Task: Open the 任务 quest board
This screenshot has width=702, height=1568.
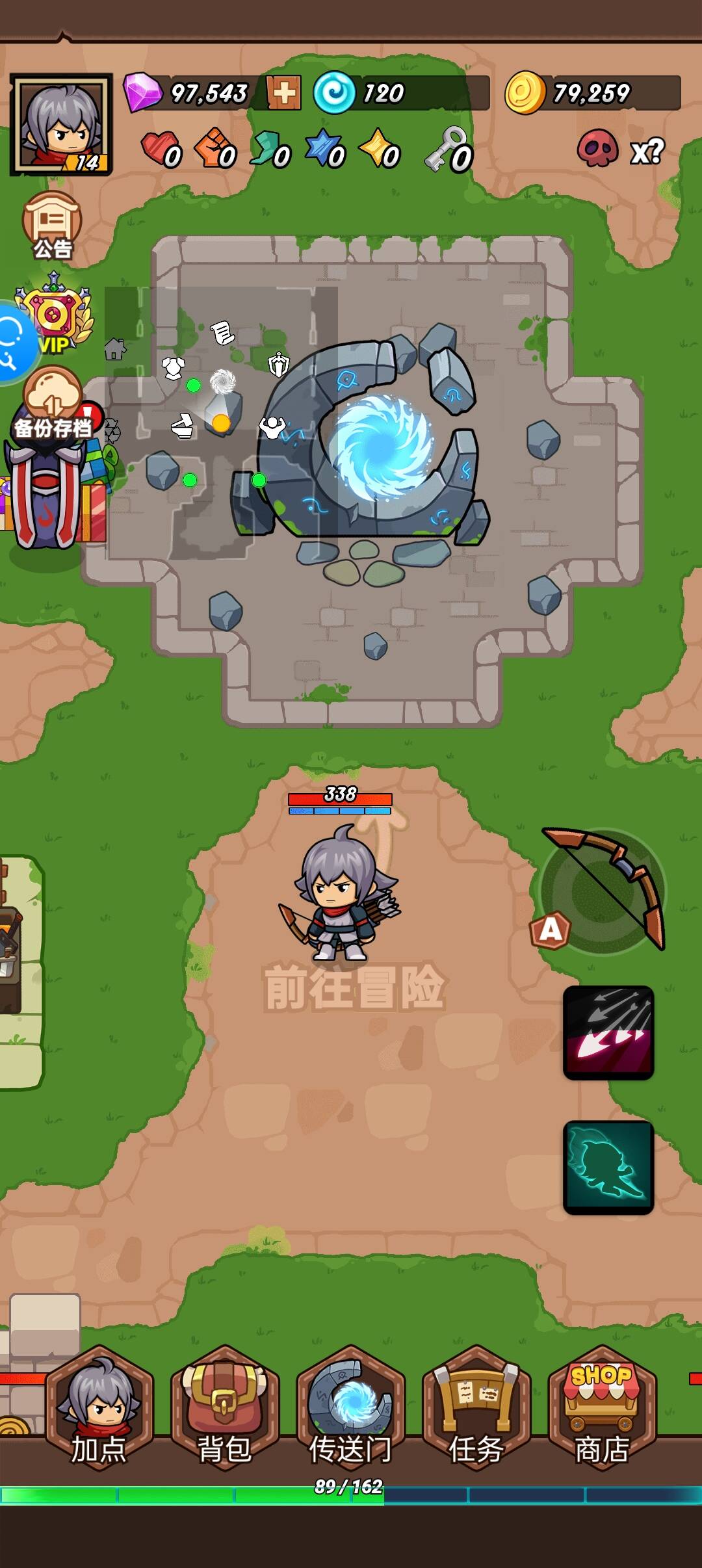Action: click(x=476, y=1407)
